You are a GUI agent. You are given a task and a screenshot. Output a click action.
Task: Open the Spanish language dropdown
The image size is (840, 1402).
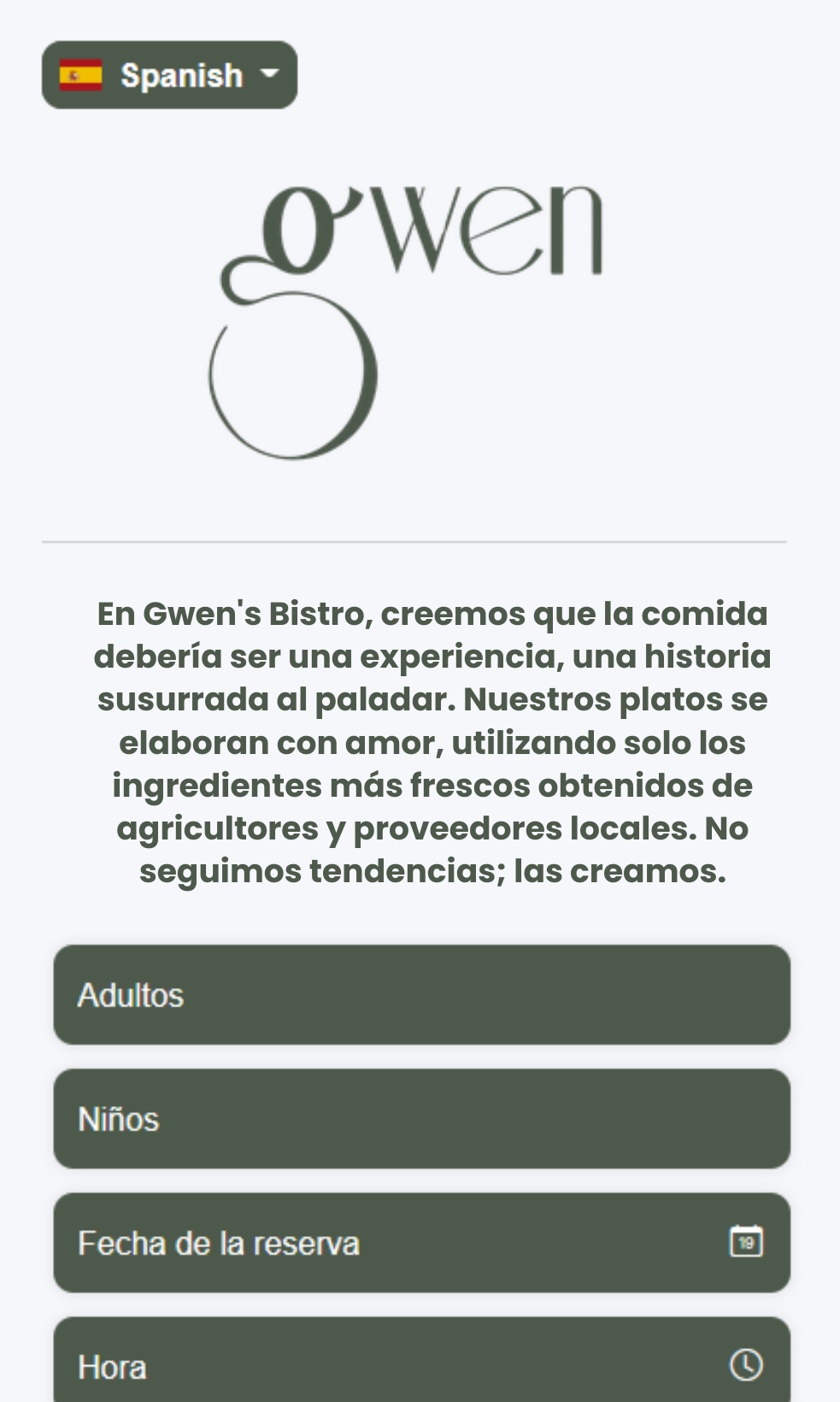pos(169,75)
